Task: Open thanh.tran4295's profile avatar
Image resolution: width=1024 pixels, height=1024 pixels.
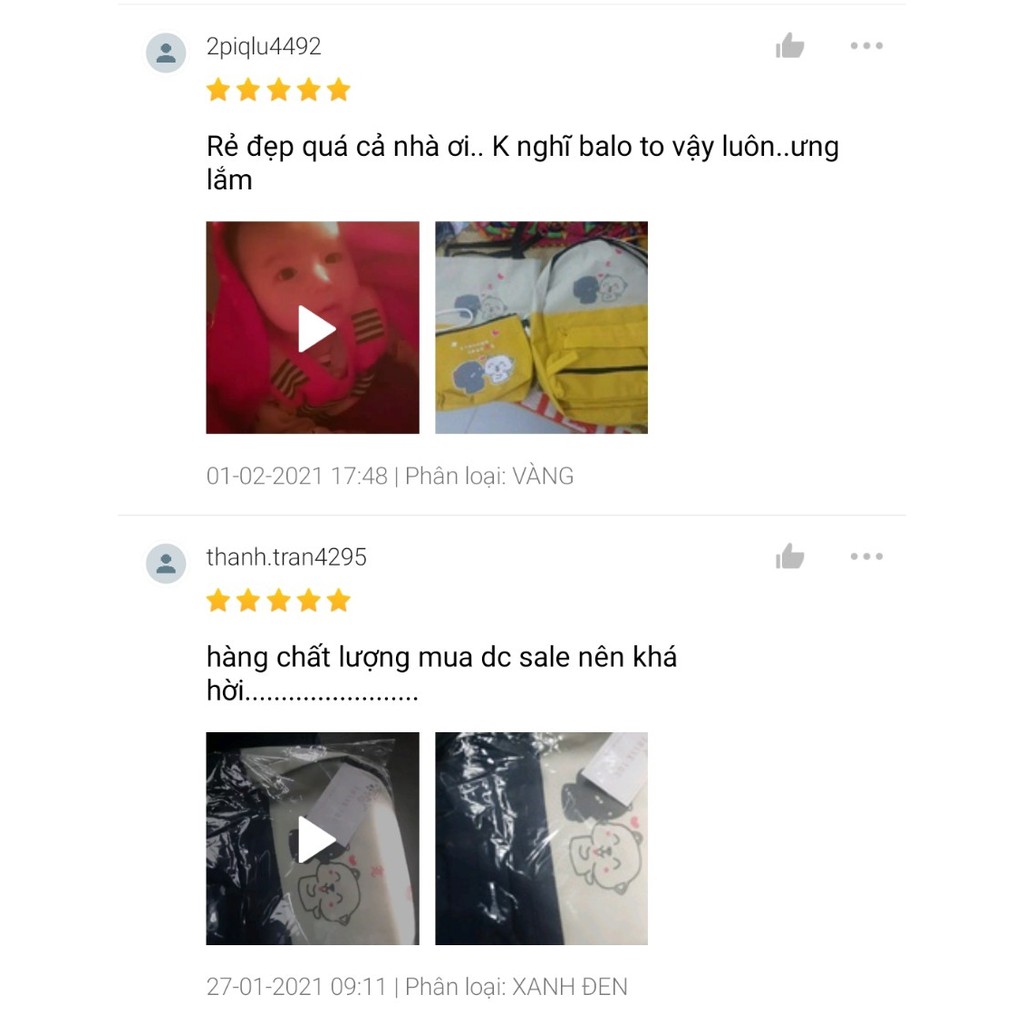Action: click(166, 564)
